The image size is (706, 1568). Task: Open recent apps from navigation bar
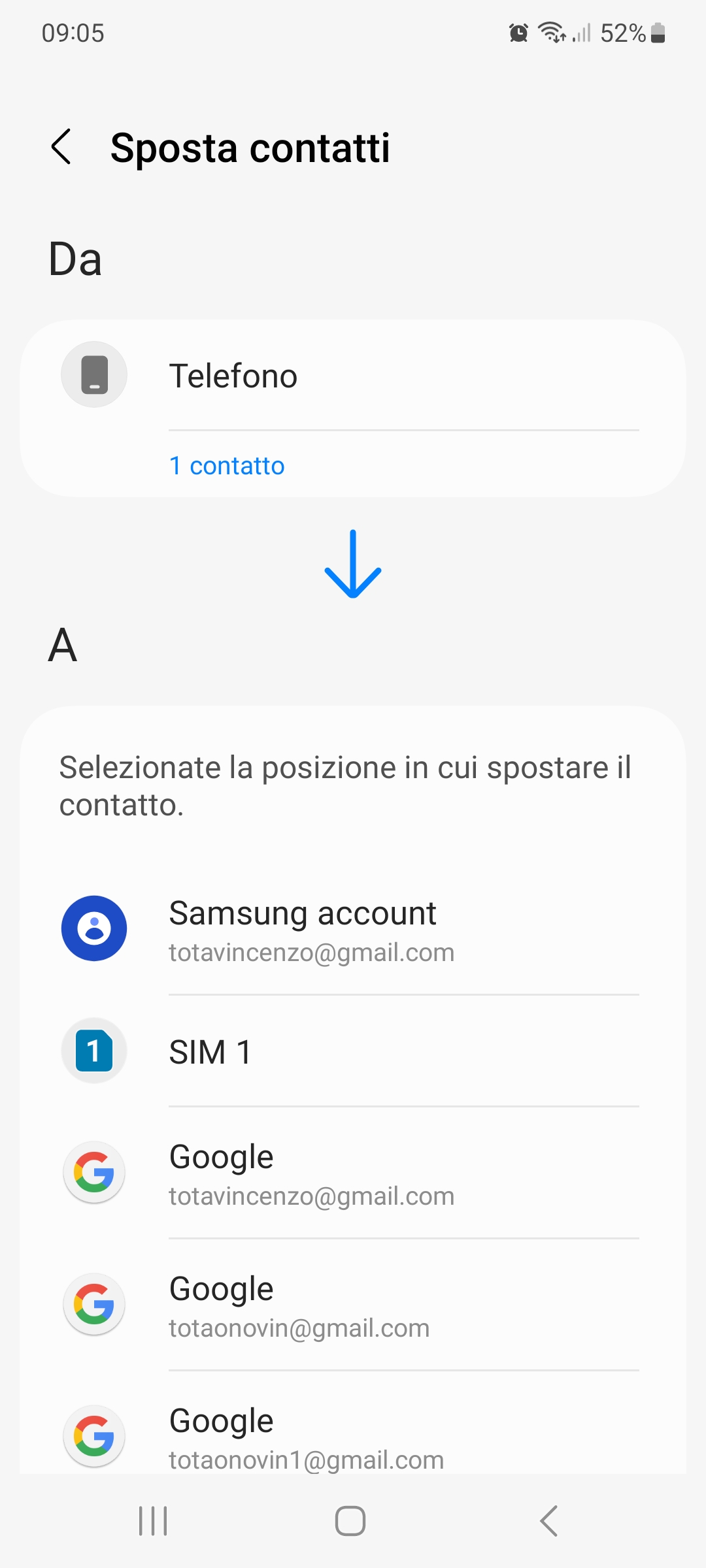[x=153, y=1521]
